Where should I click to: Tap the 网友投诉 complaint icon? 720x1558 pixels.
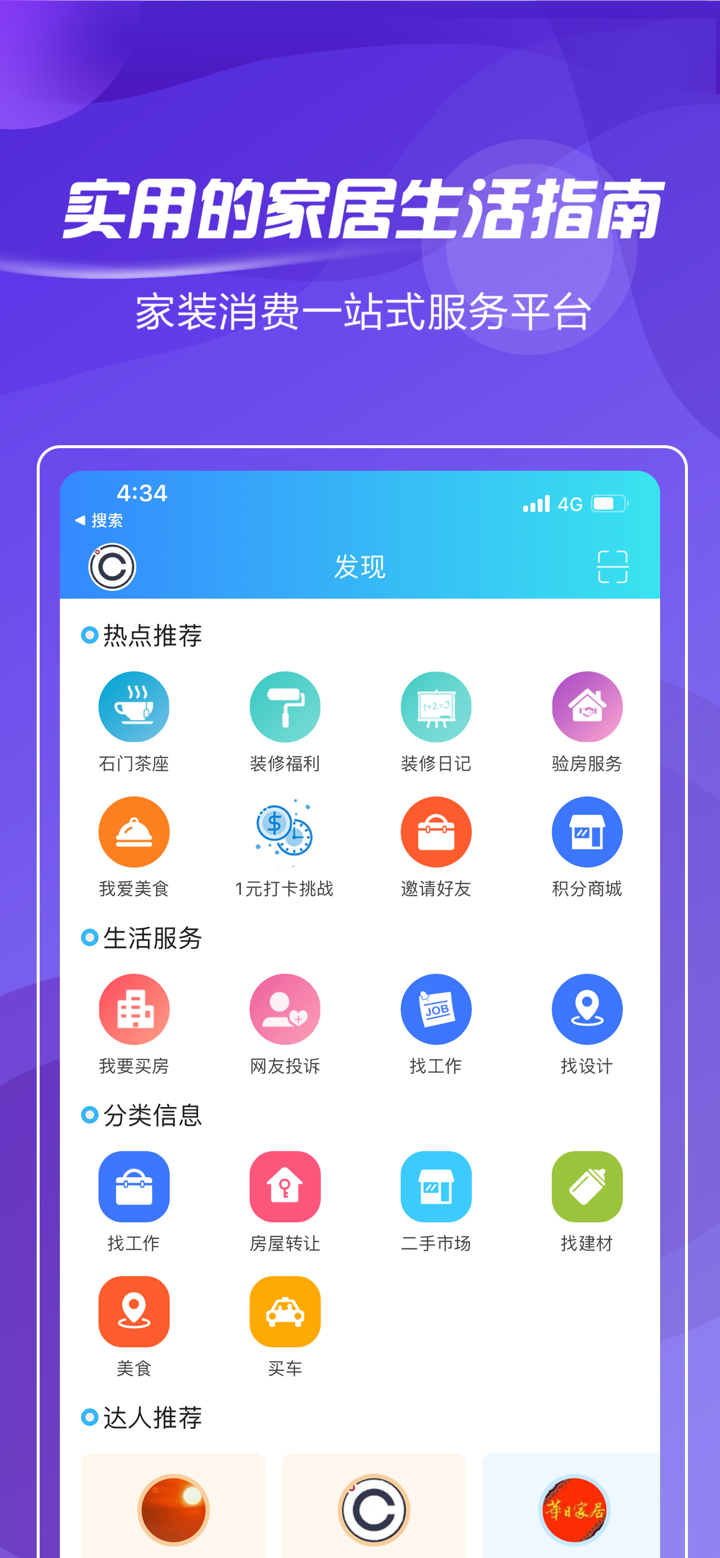click(x=285, y=1008)
